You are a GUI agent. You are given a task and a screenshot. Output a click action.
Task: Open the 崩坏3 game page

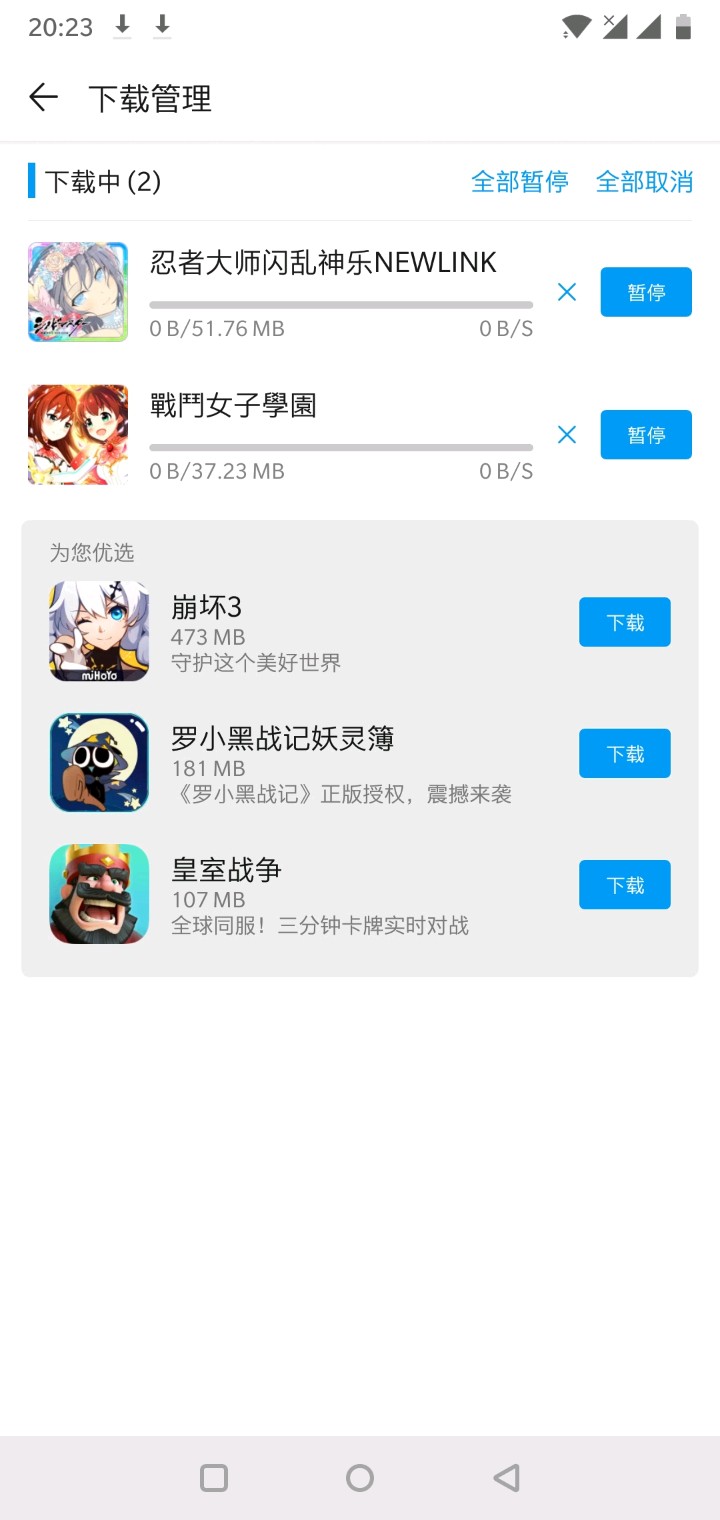coord(99,631)
